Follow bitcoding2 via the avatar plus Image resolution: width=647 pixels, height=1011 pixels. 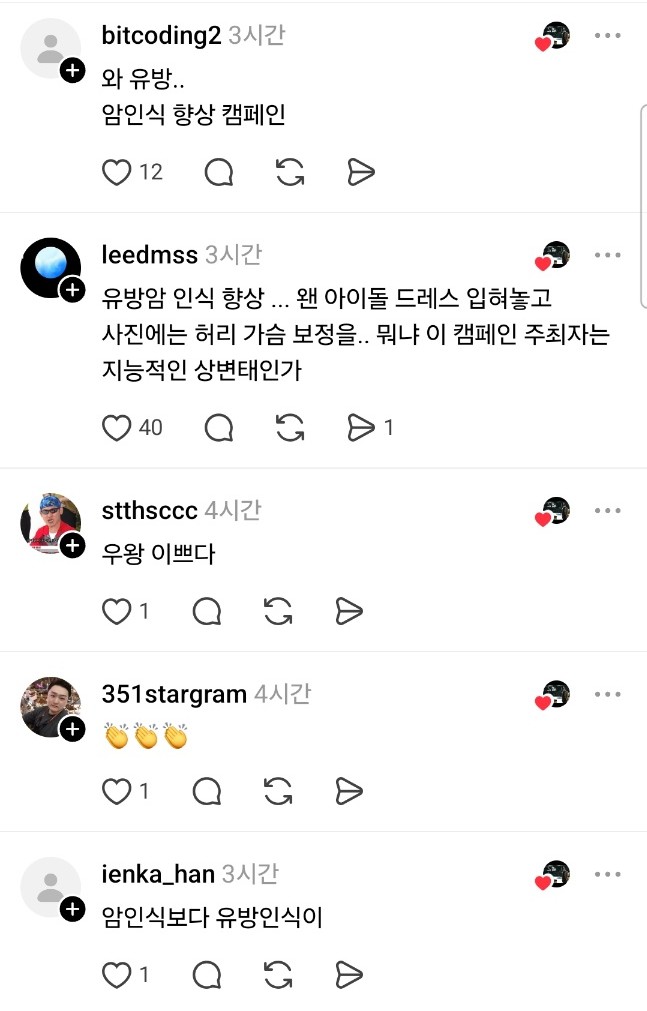72,71
